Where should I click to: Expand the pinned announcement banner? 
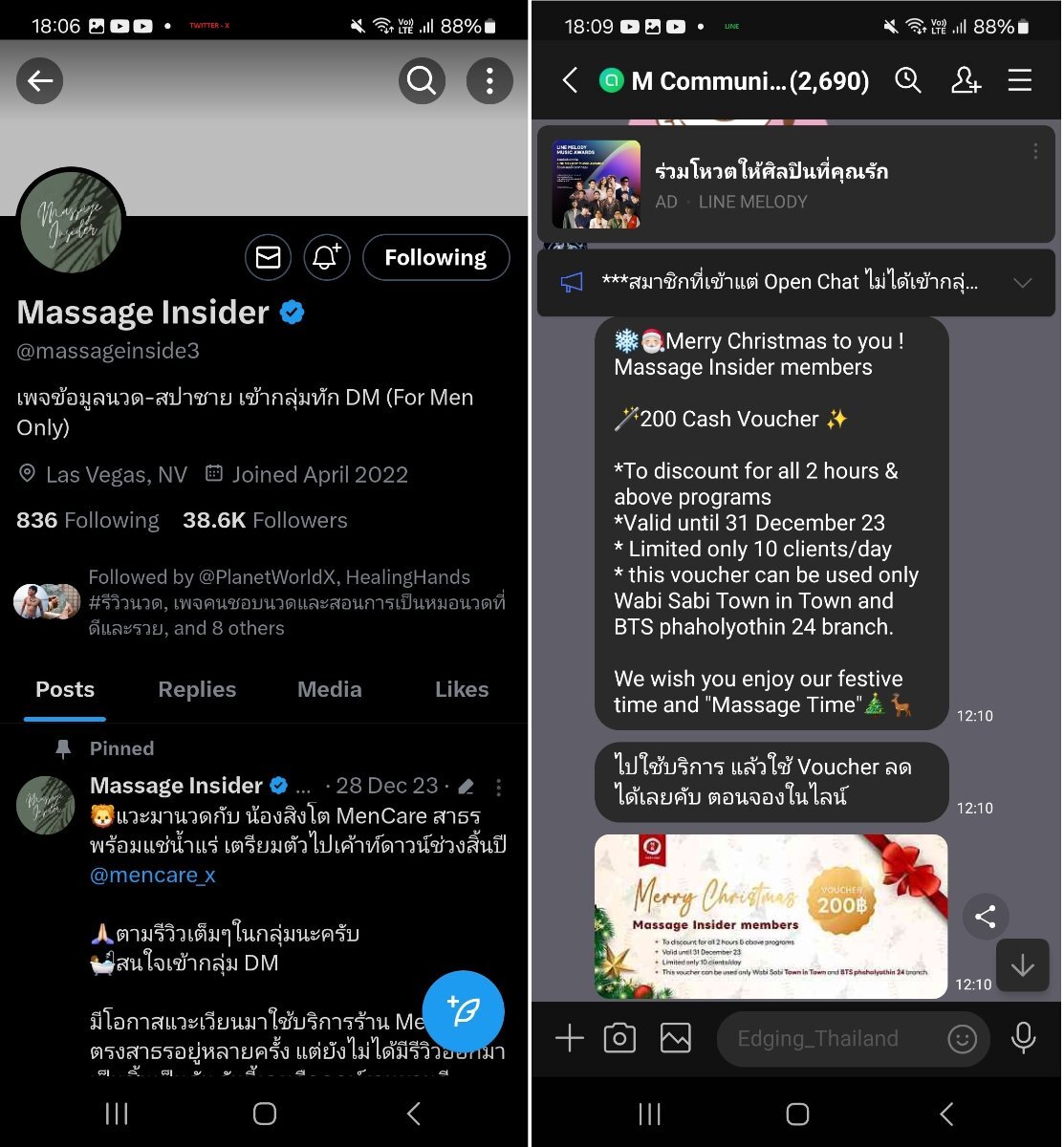click(1022, 282)
